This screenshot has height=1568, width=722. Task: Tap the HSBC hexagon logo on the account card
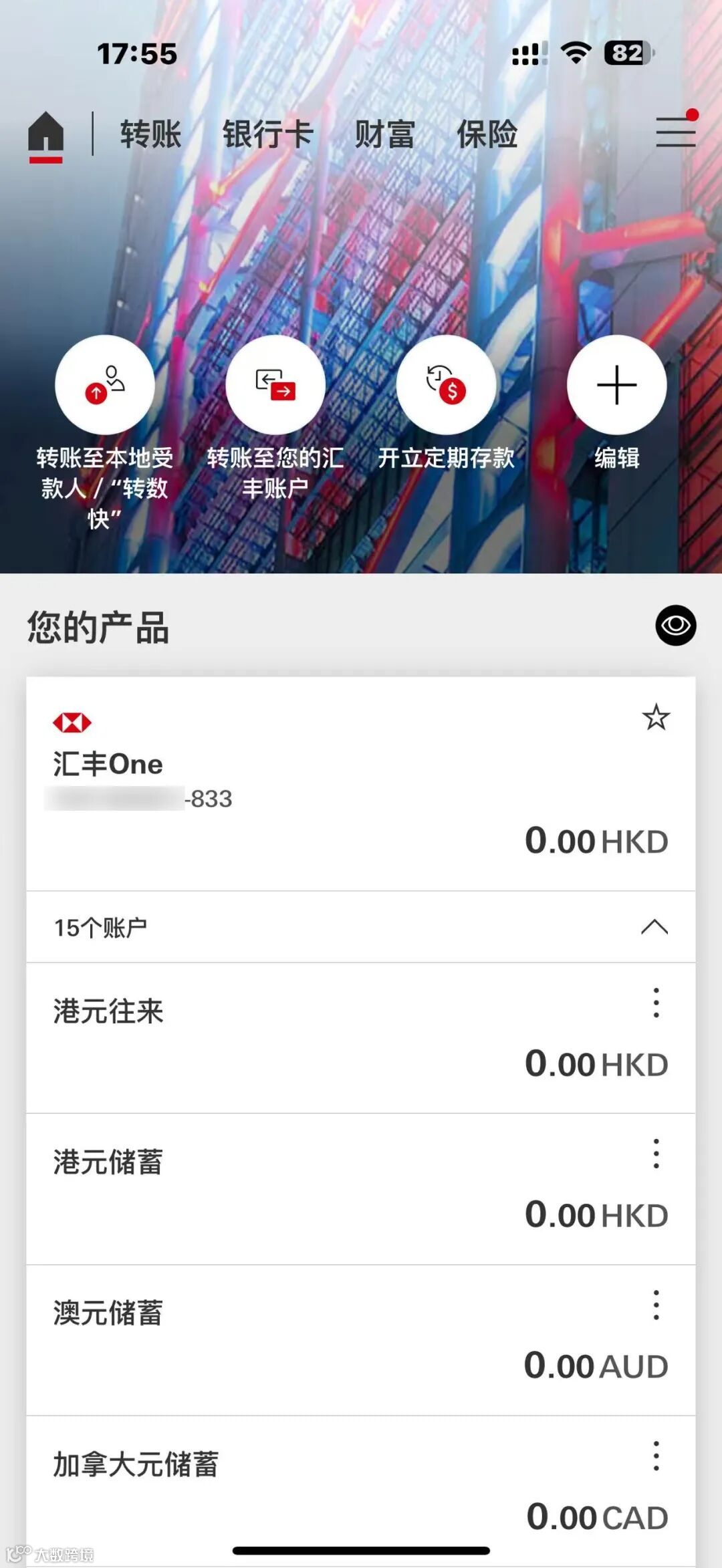74,721
